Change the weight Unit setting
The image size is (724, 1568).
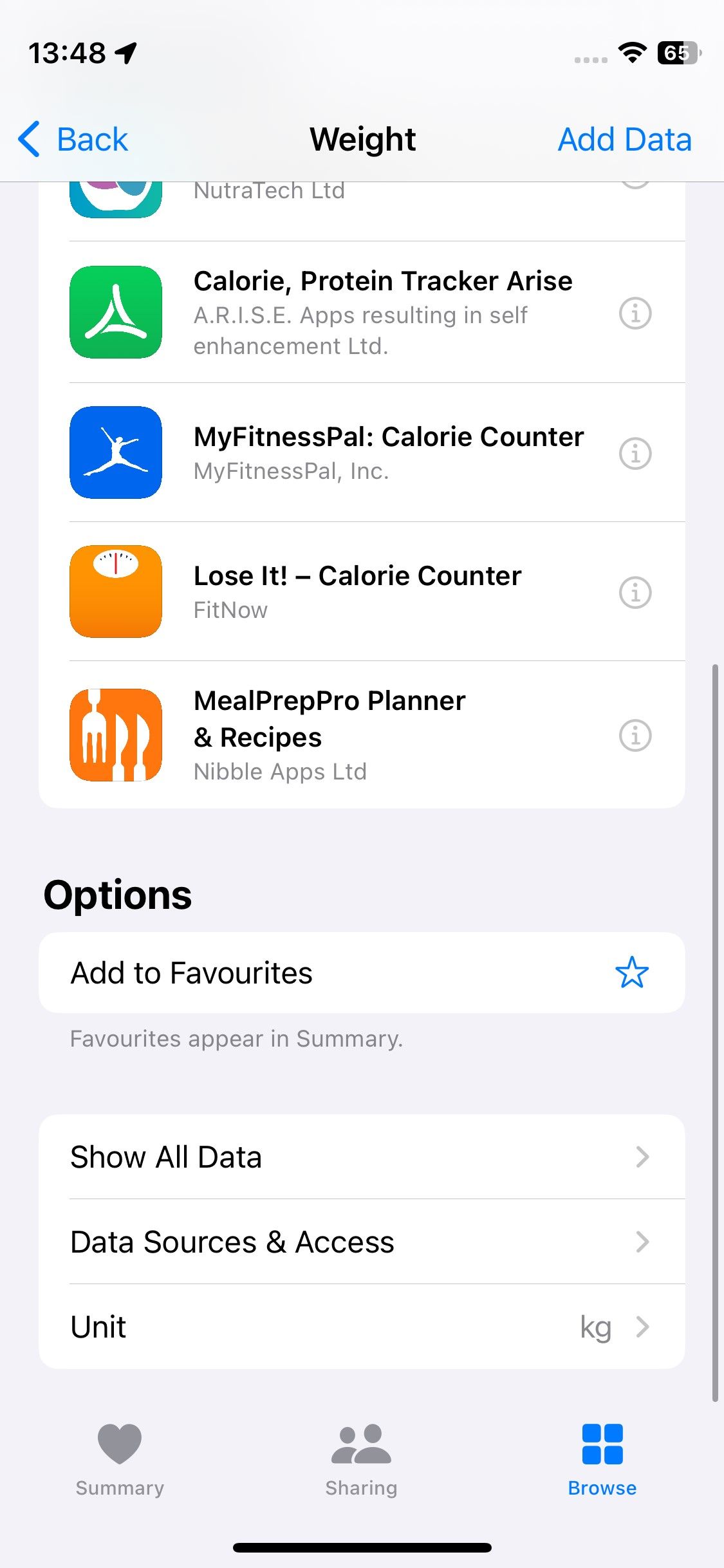point(362,1327)
